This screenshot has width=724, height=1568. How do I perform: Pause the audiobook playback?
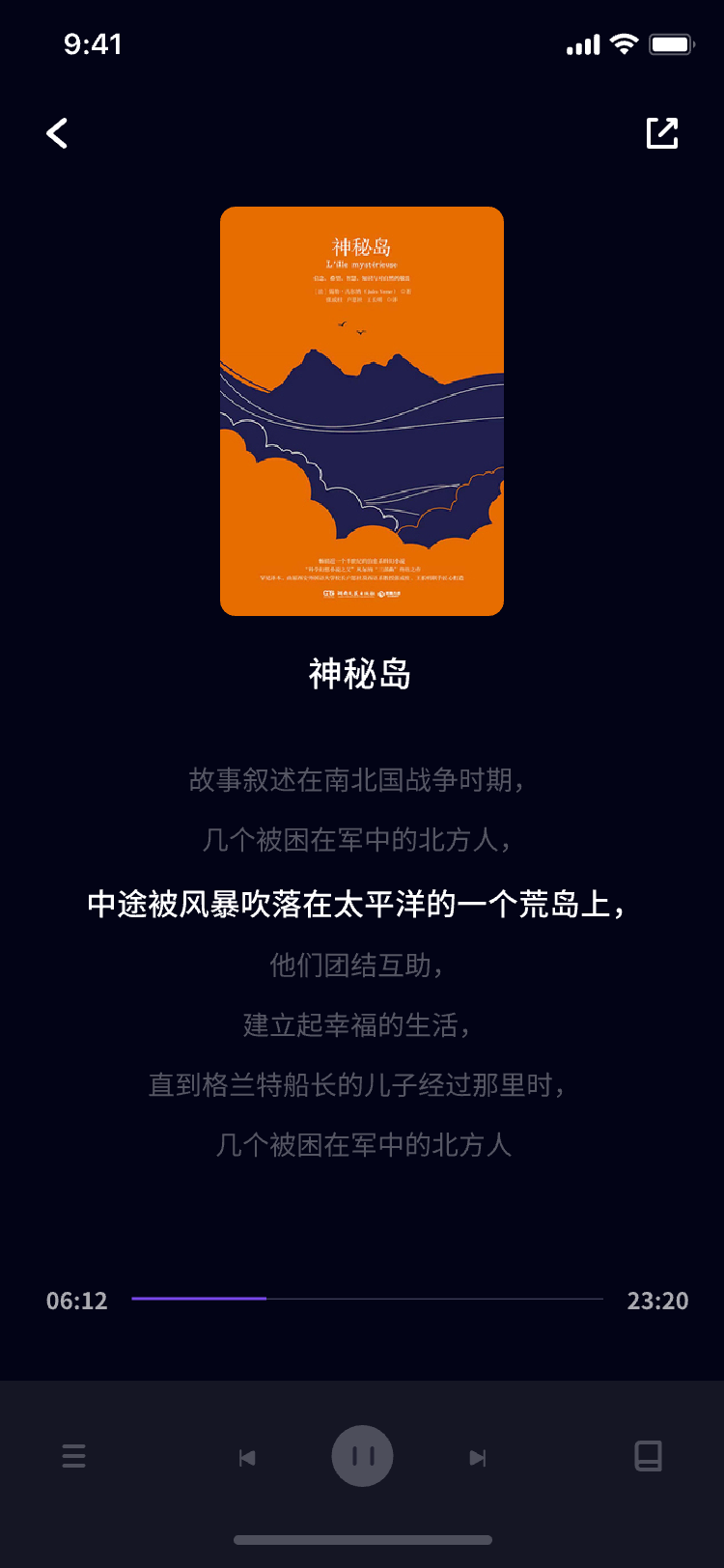click(x=362, y=1456)
